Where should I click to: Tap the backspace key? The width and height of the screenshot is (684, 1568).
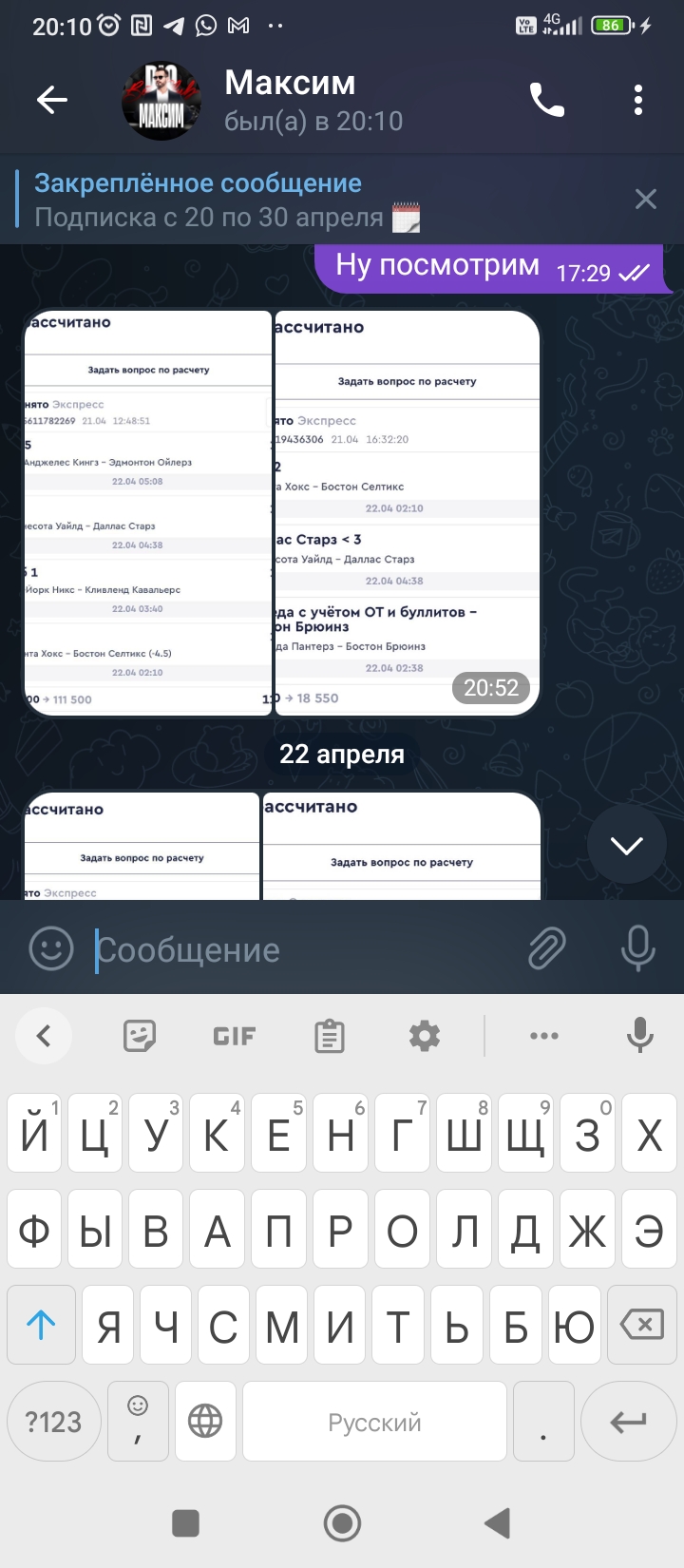(642, 1324)
